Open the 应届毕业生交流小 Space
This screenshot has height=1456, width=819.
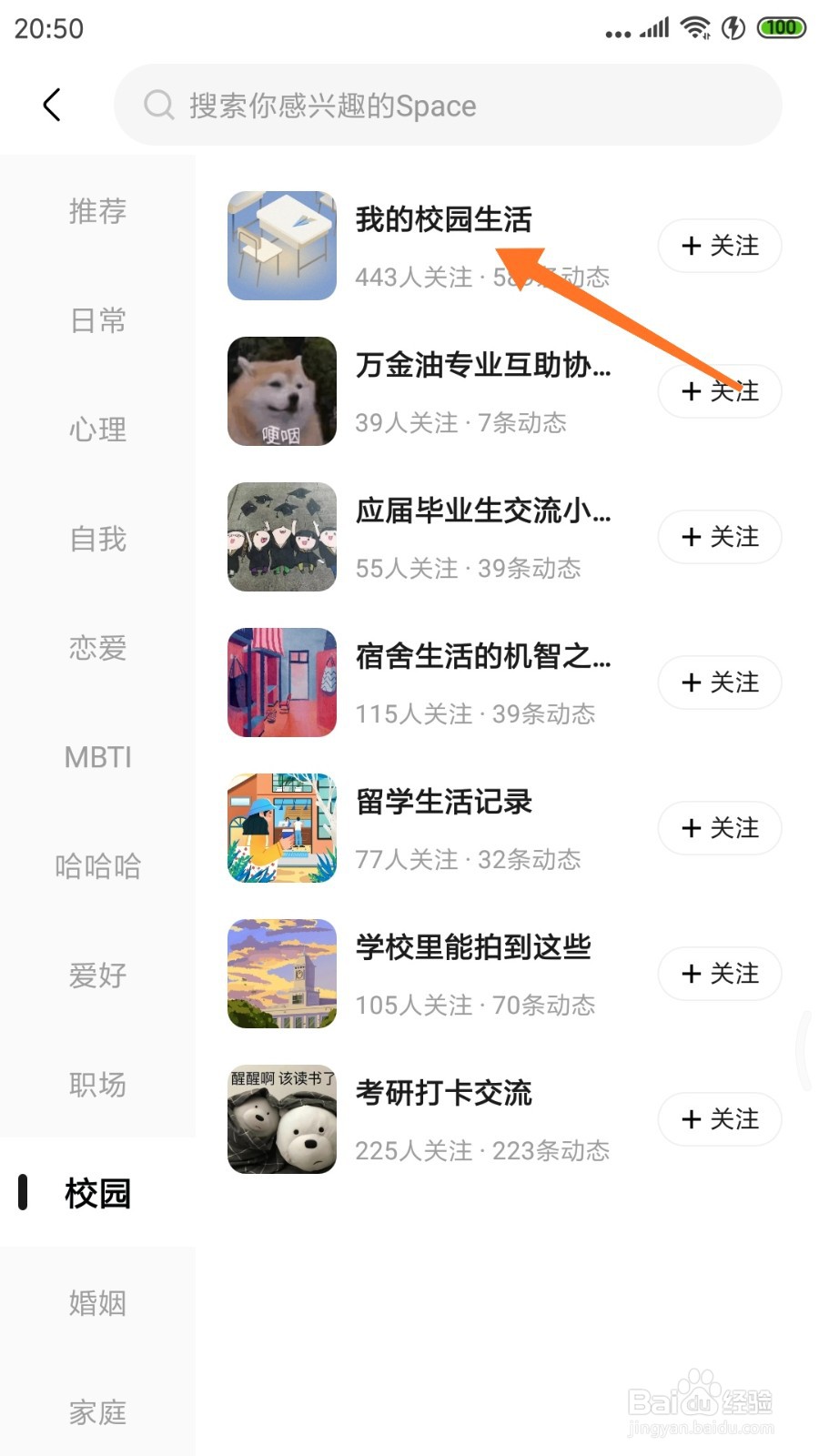coord(482,511)
